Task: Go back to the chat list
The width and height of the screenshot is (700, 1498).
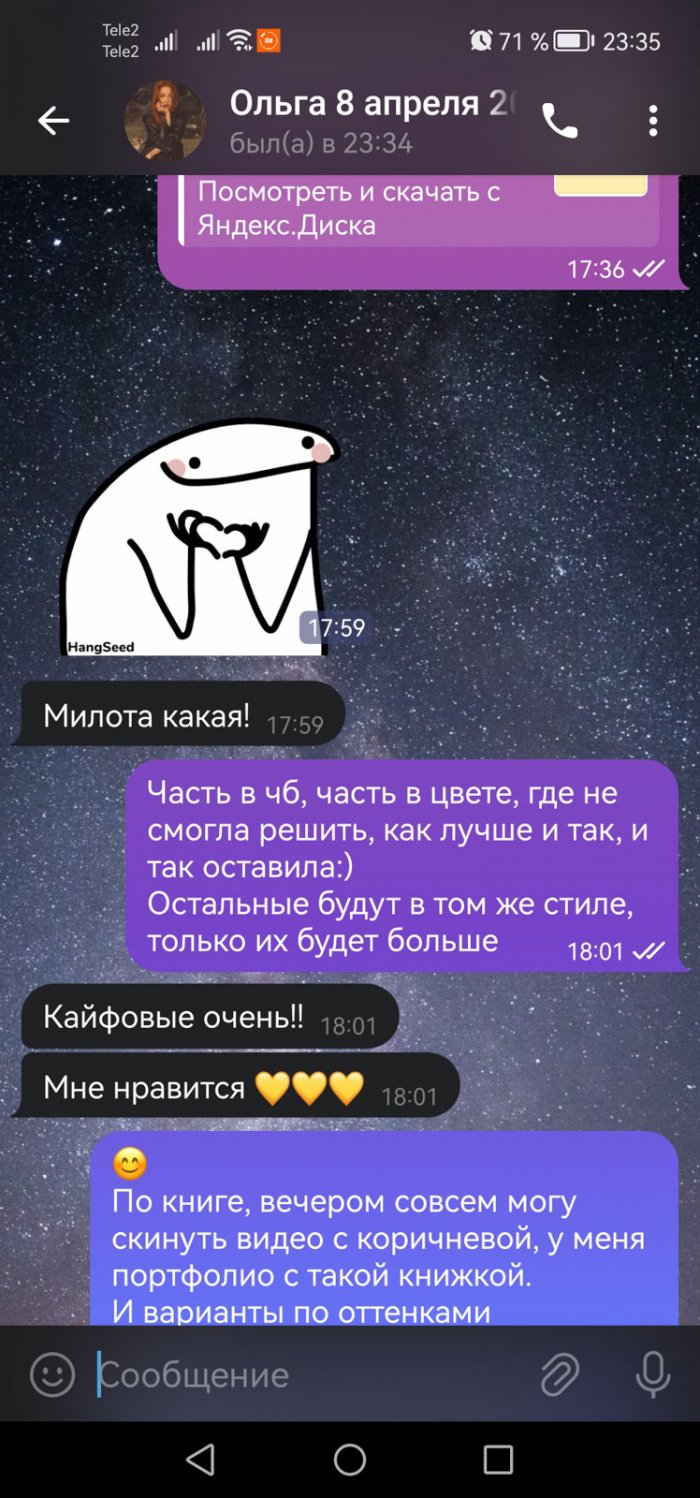Action: point(53,121)
